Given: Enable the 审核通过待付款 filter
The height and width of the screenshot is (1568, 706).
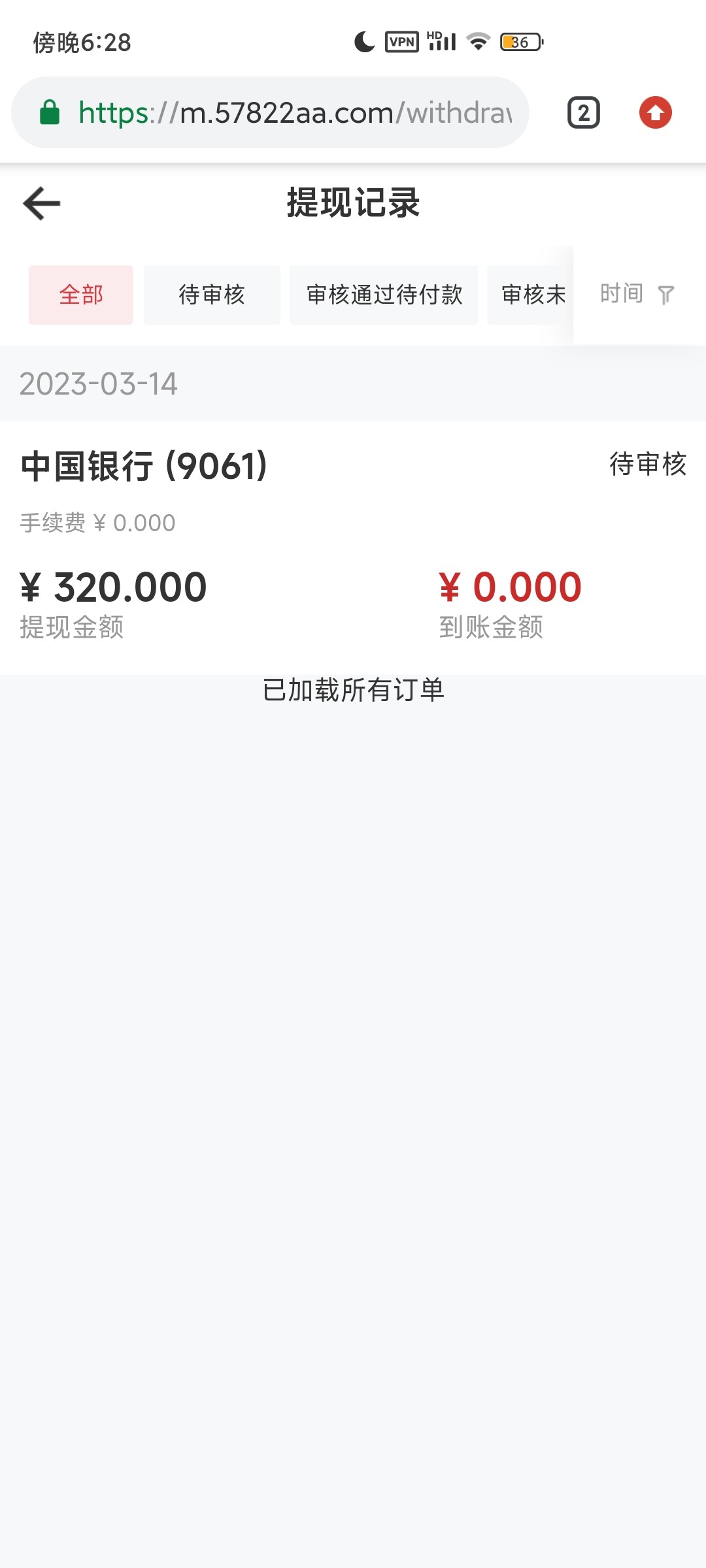Looking at the screenshot, I should (384, 295).
